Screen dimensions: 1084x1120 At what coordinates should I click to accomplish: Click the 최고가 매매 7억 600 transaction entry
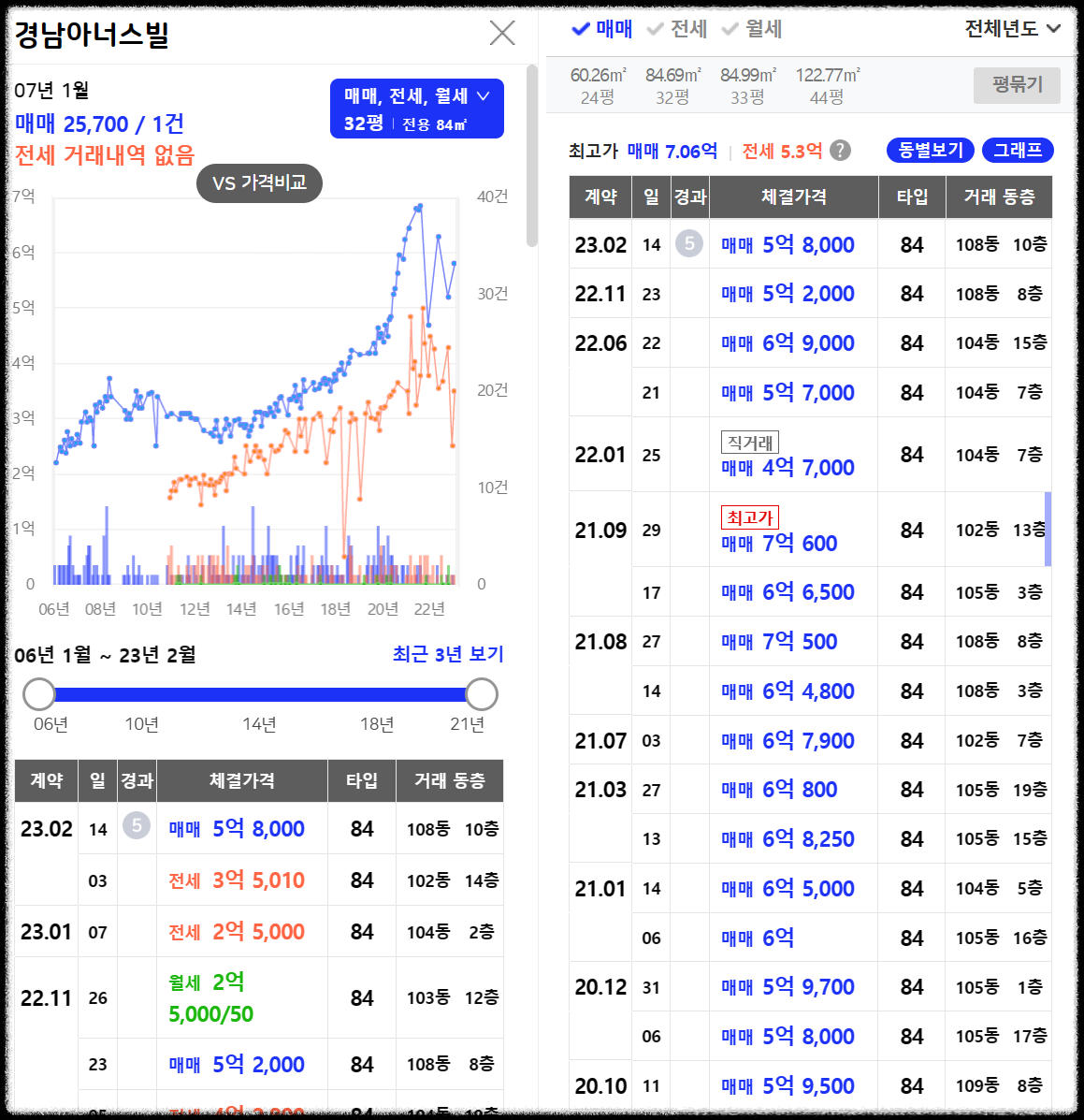pos(779,543)
